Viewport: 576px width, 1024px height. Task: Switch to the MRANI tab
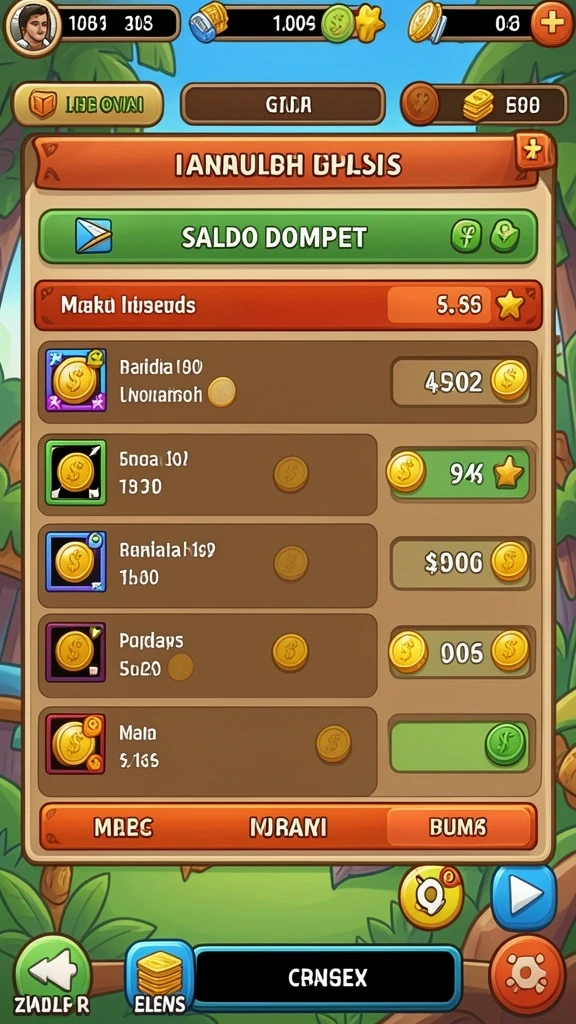point(288,827)
